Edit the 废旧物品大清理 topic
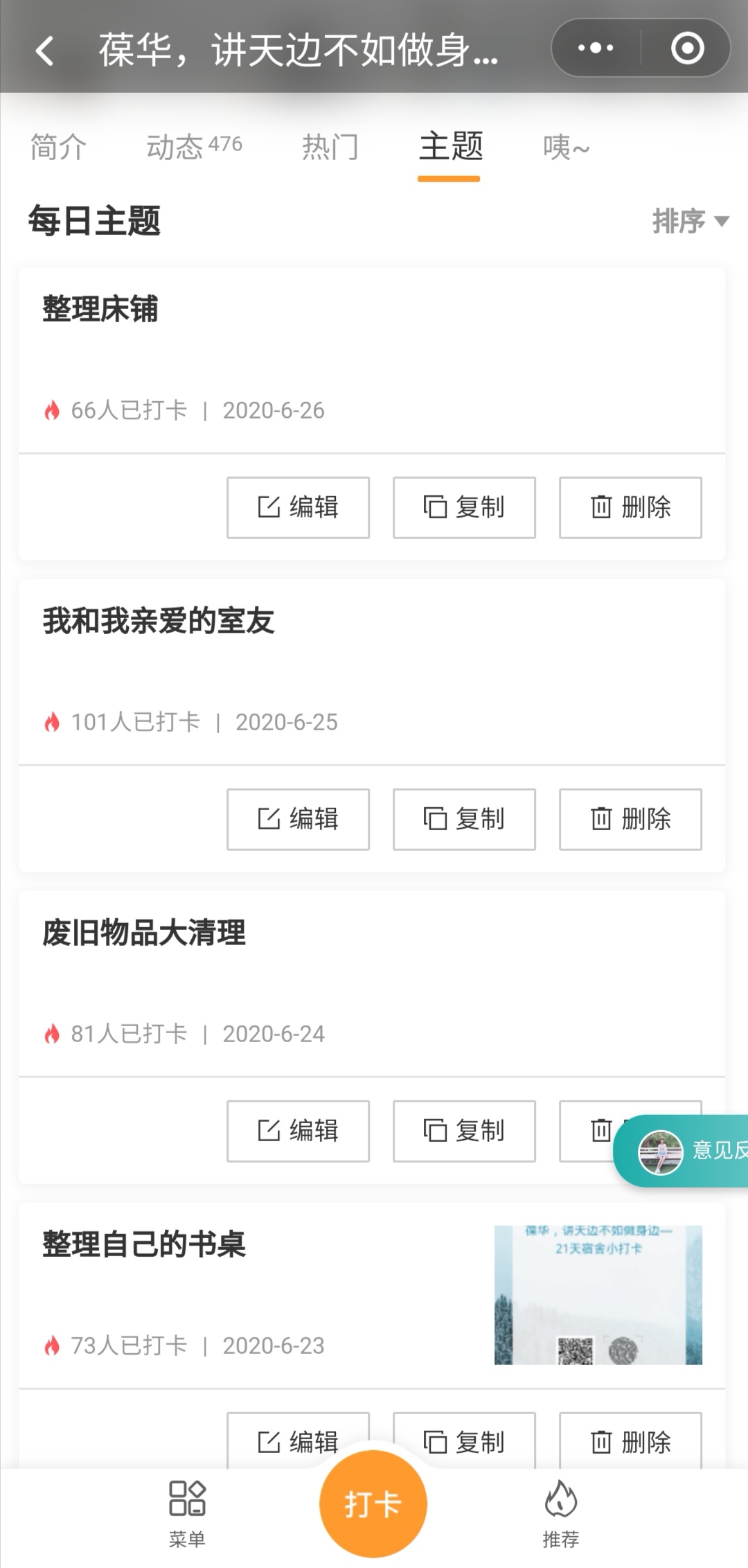The image size is (748, 1568). pyautogui.click(x=298, y=1131)
